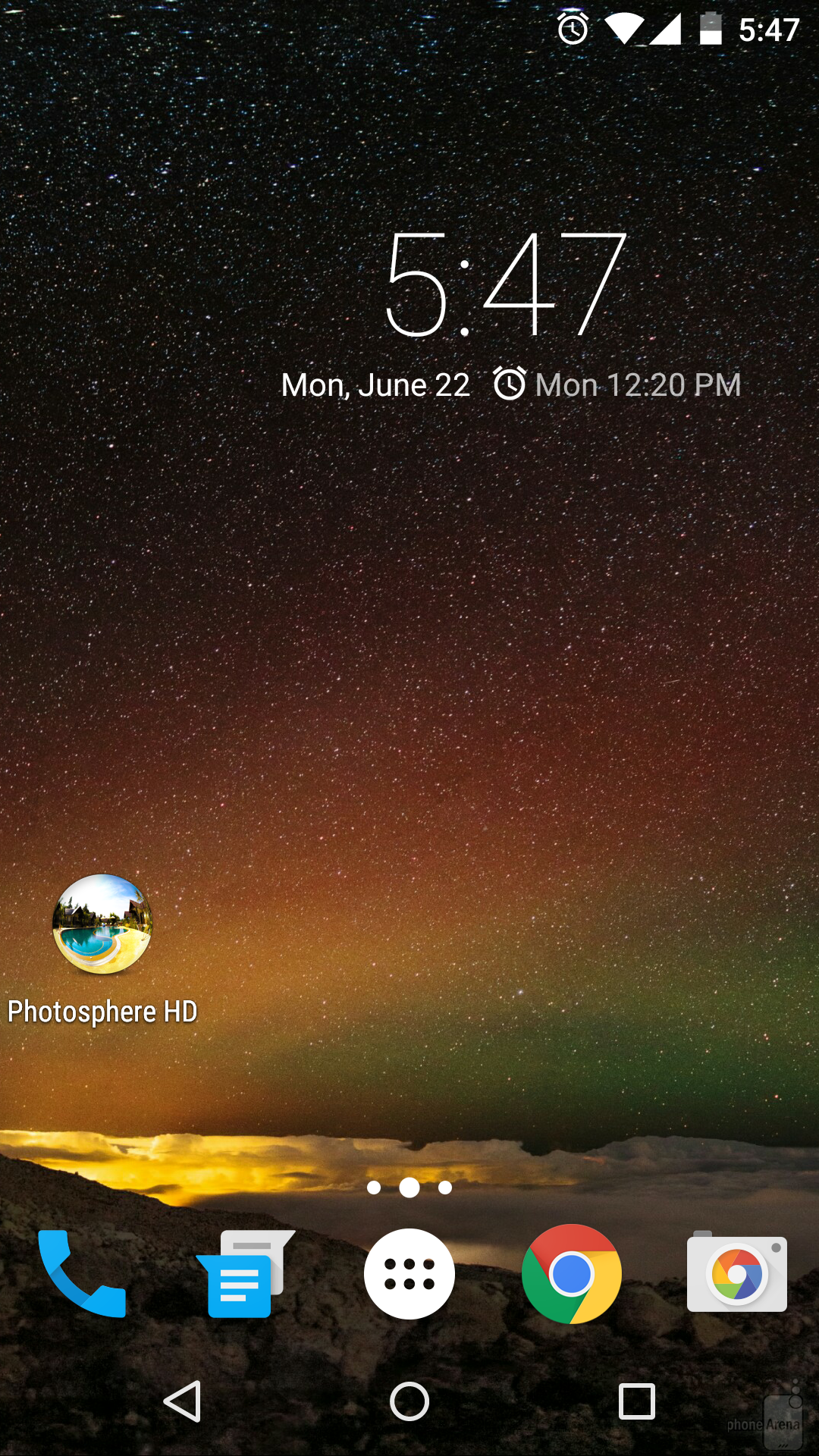Viewport: 819px width, 1456px height.
Task: Open the Photosphere HD app
Action: click(x=102, y=924)
